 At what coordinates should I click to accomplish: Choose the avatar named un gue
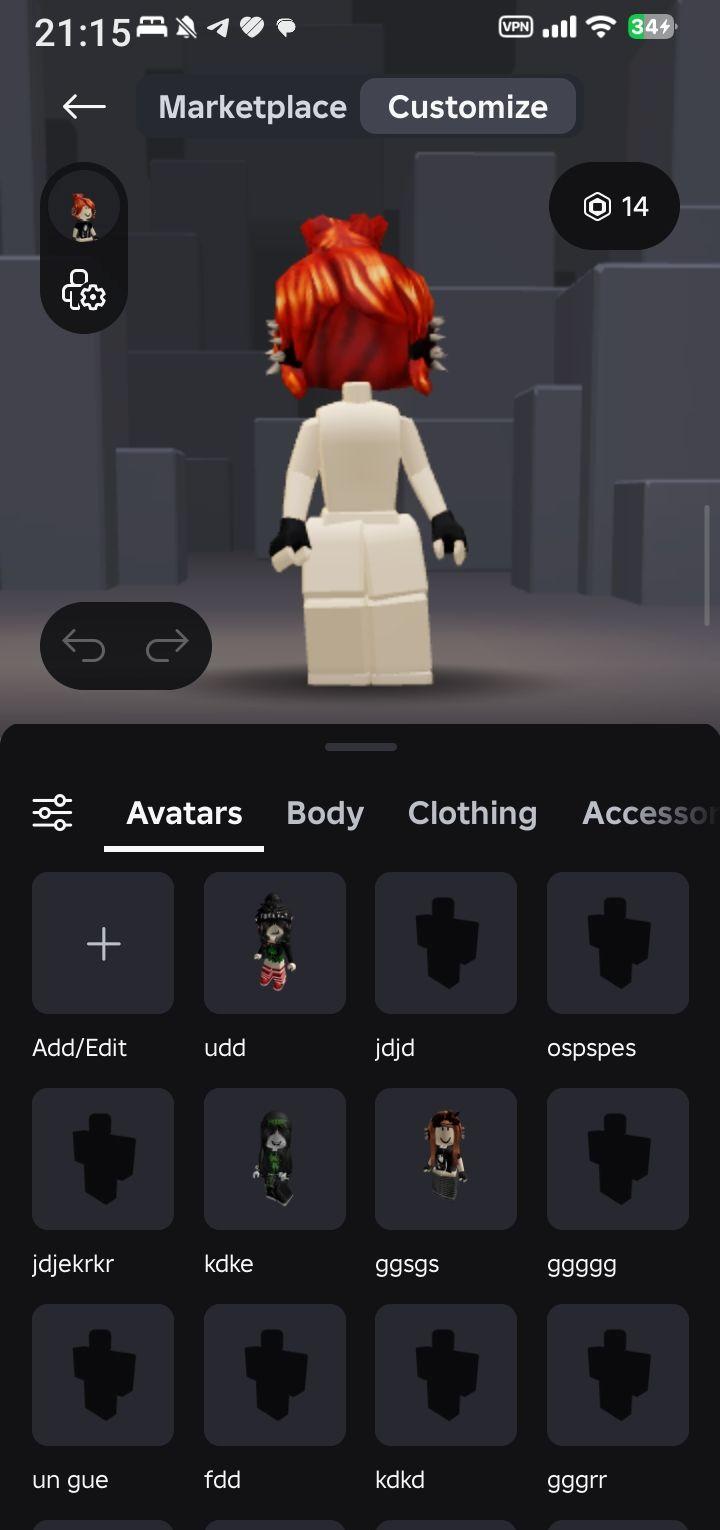[103, 1375]
